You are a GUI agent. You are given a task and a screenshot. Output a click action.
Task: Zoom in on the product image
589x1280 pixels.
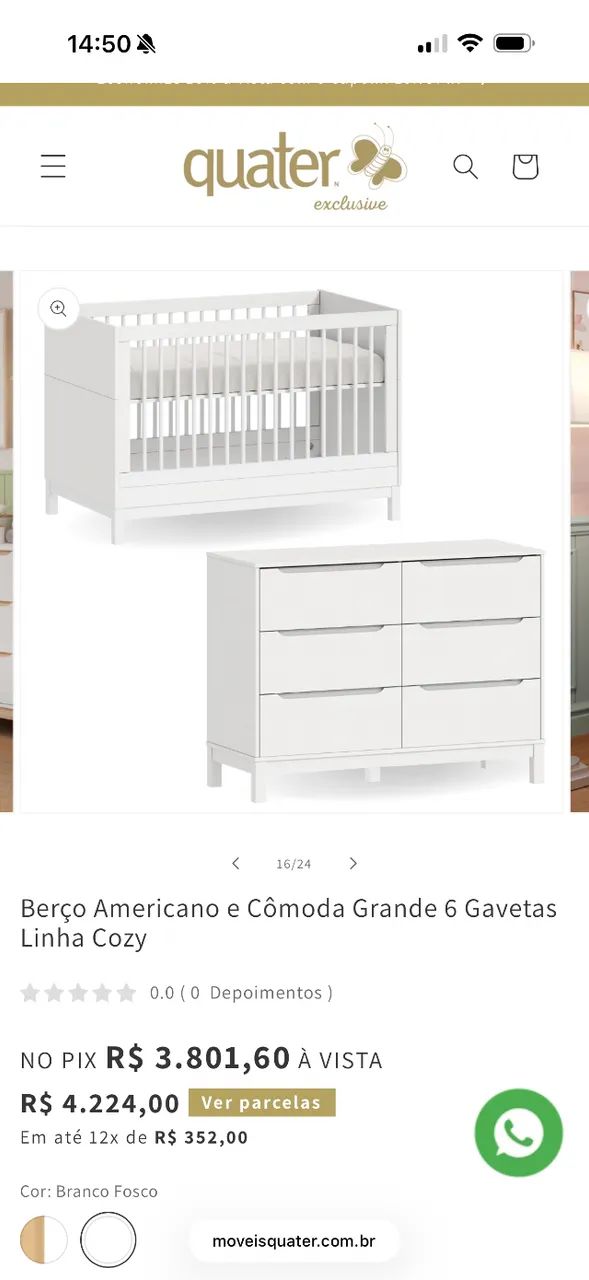point(58,308)
